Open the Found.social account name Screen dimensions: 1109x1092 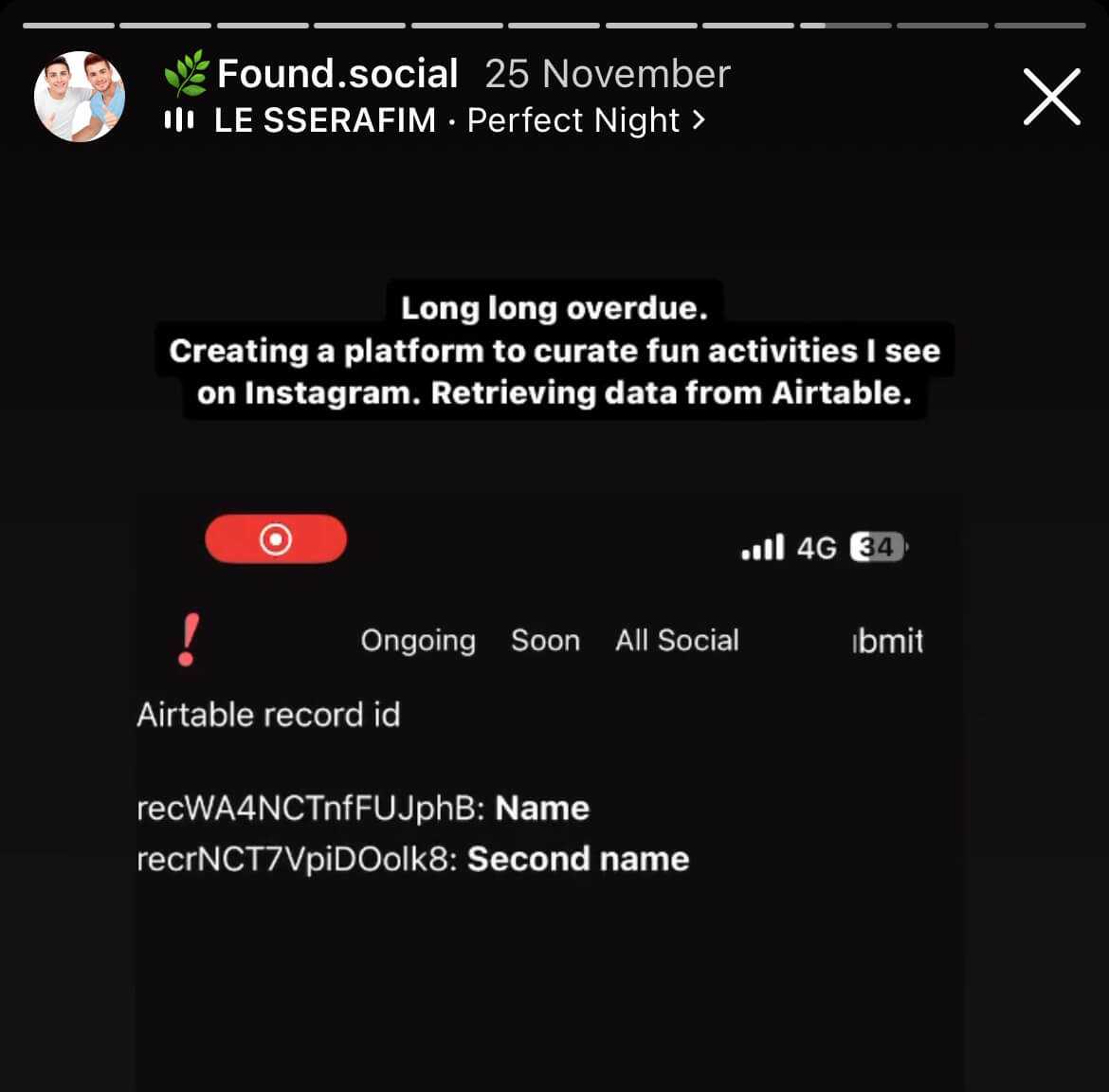click(x=336, y=74)
